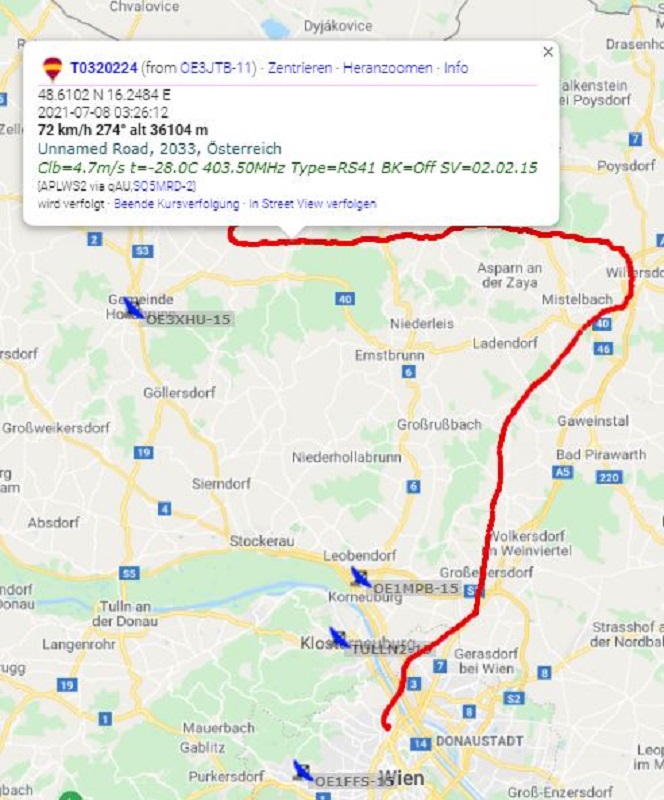The image size is (664, 800).
Task: Open the Info link in the popup
Action: tap(456, 68)
